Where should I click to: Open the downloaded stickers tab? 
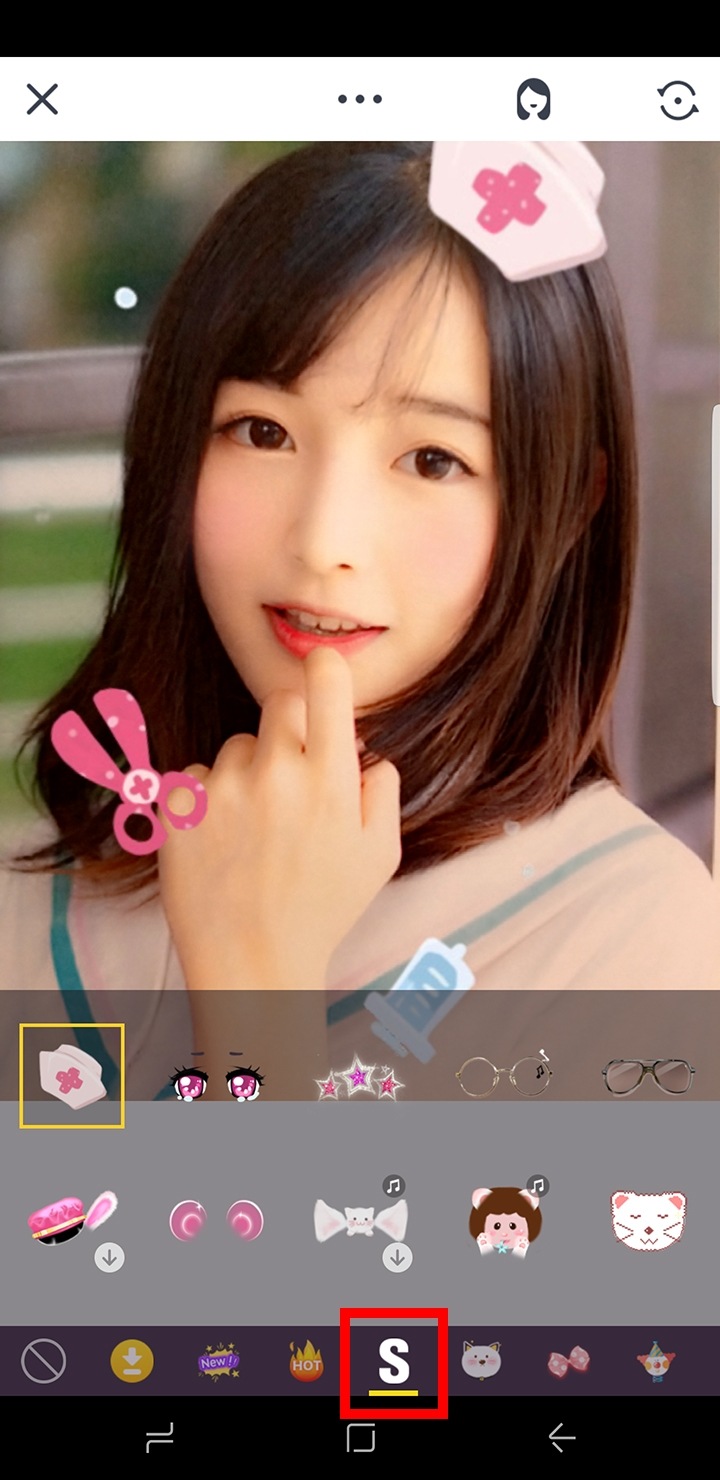131,1361
